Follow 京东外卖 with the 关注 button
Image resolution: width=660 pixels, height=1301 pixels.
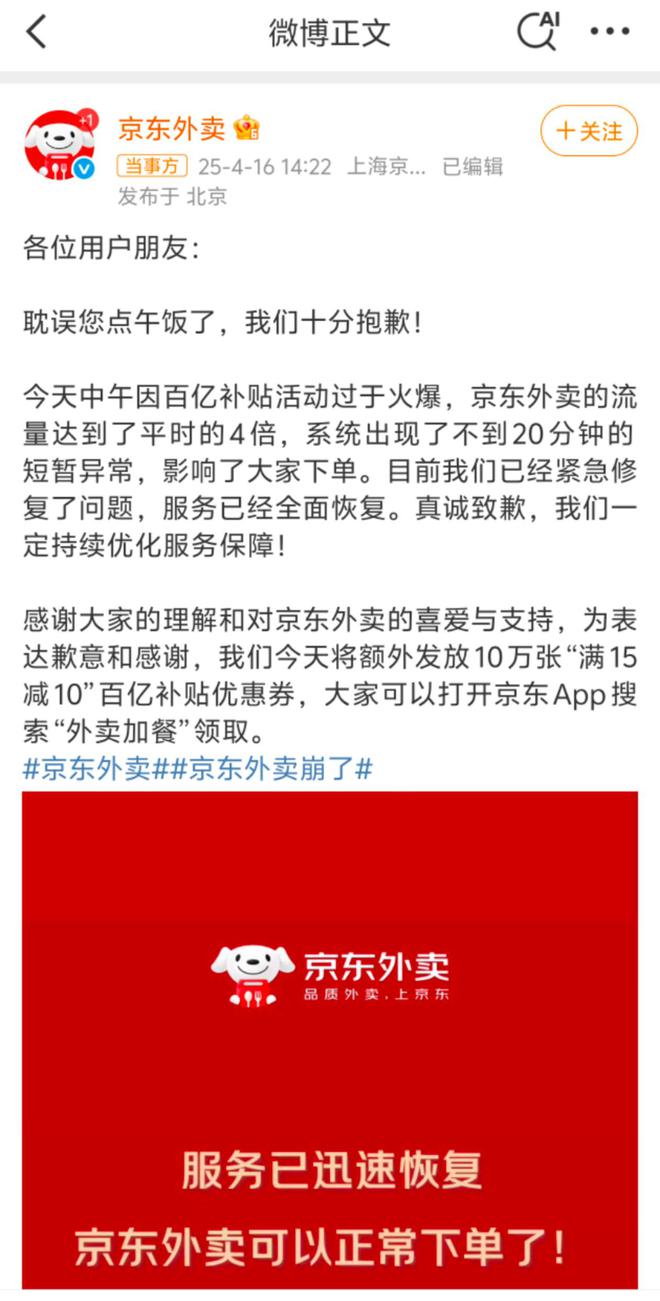point(589,131)
